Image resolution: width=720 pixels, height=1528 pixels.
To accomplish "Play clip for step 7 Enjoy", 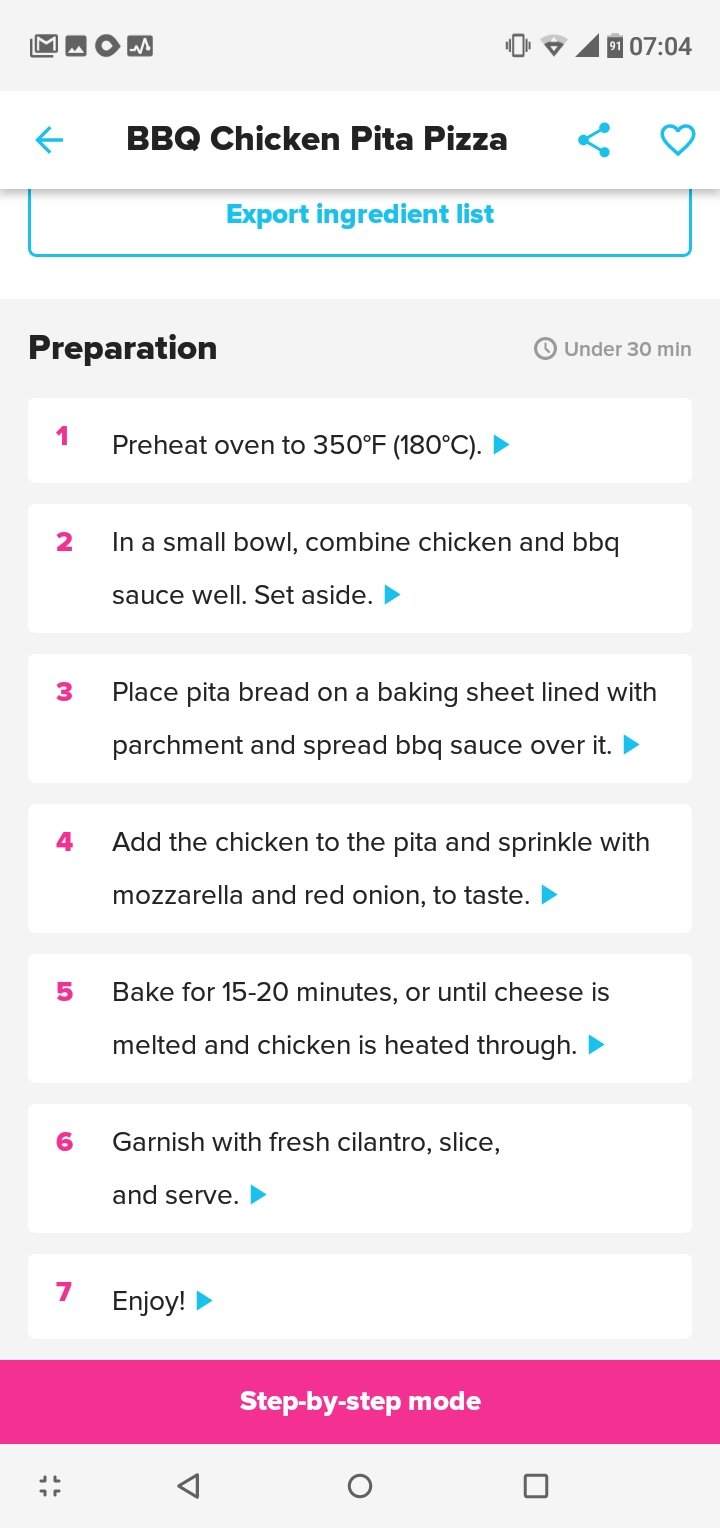I will click(x=204, y=1300).
